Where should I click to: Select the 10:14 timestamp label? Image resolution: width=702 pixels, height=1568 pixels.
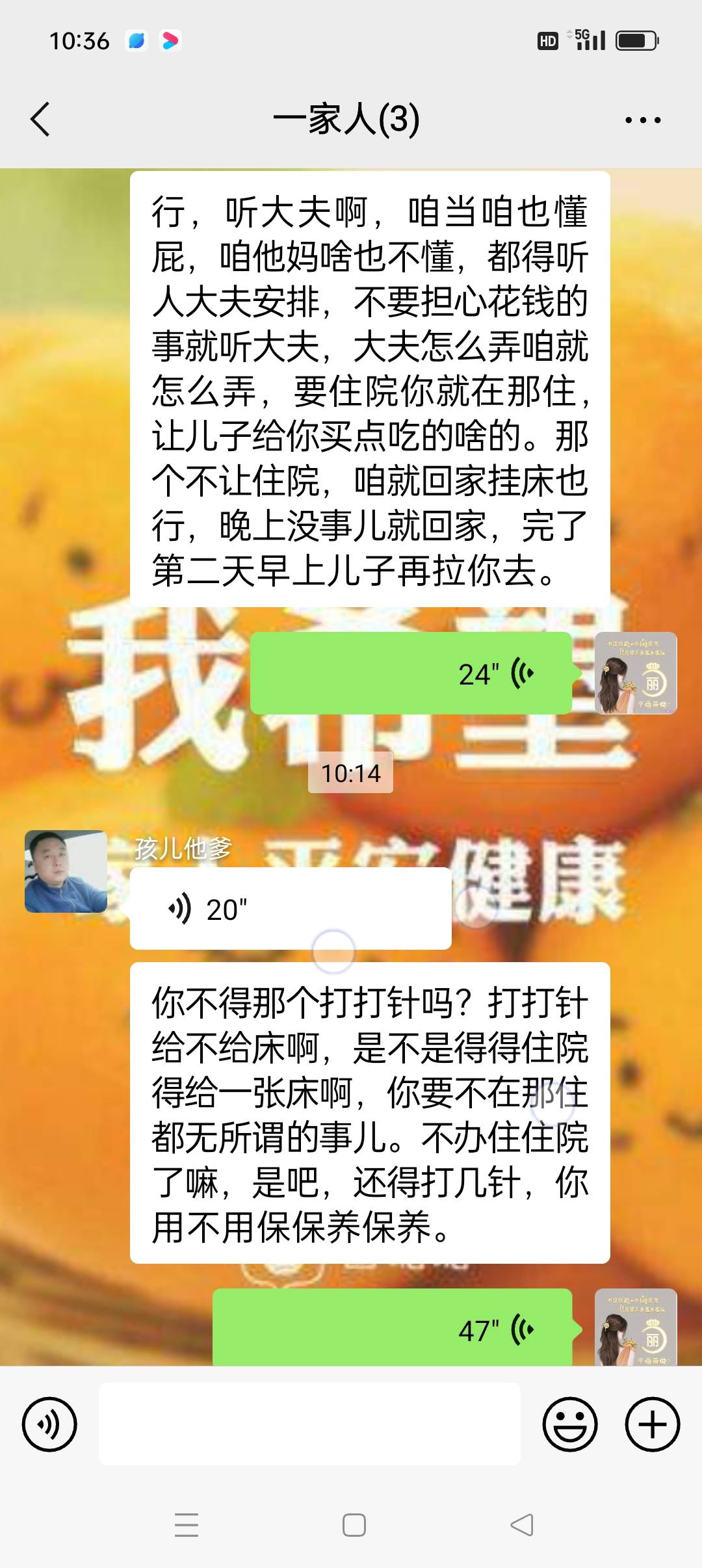pyautogui.click(x=351, y=773)
